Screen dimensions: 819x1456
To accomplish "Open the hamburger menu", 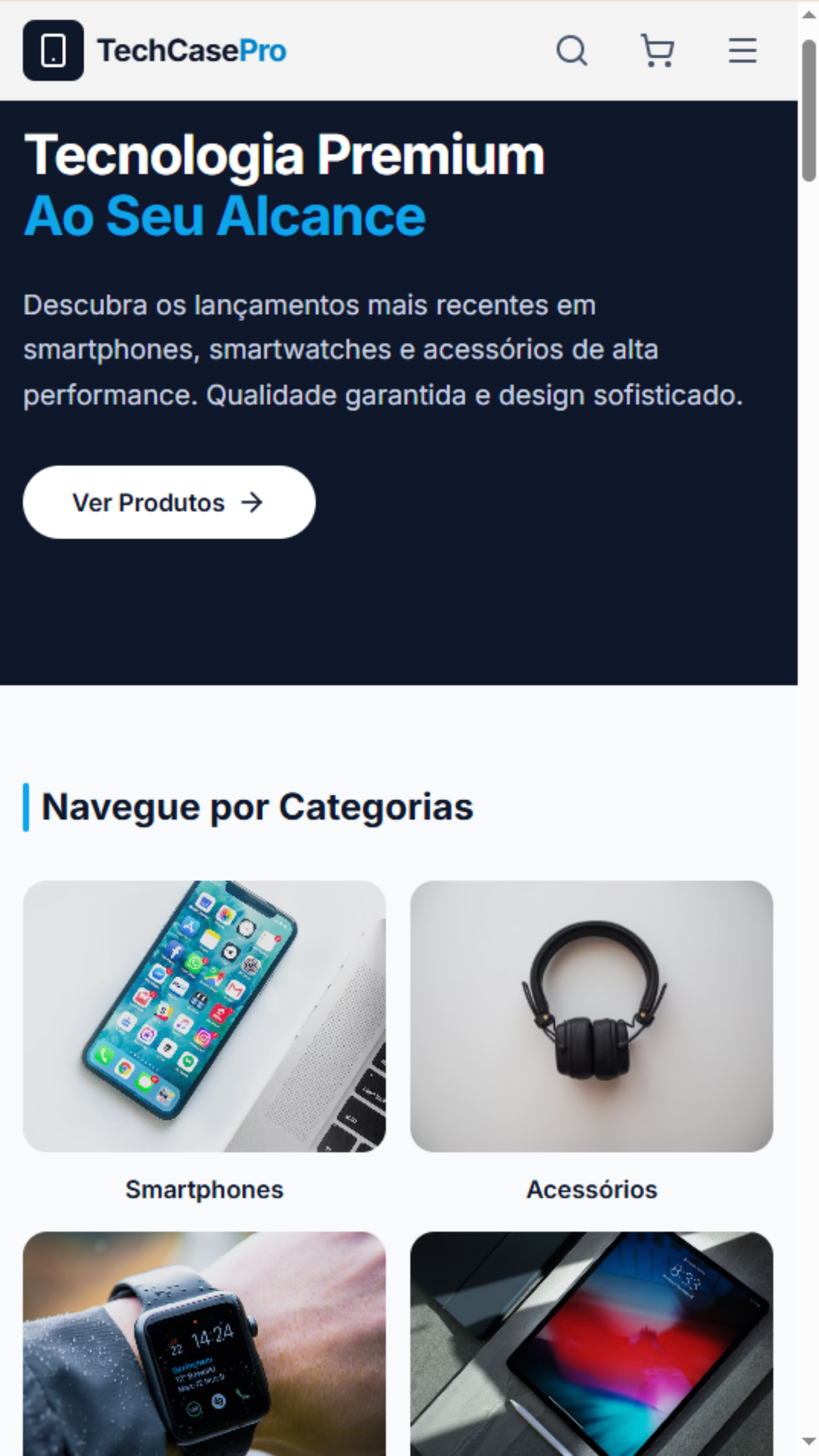I will (x=742, y=51).
